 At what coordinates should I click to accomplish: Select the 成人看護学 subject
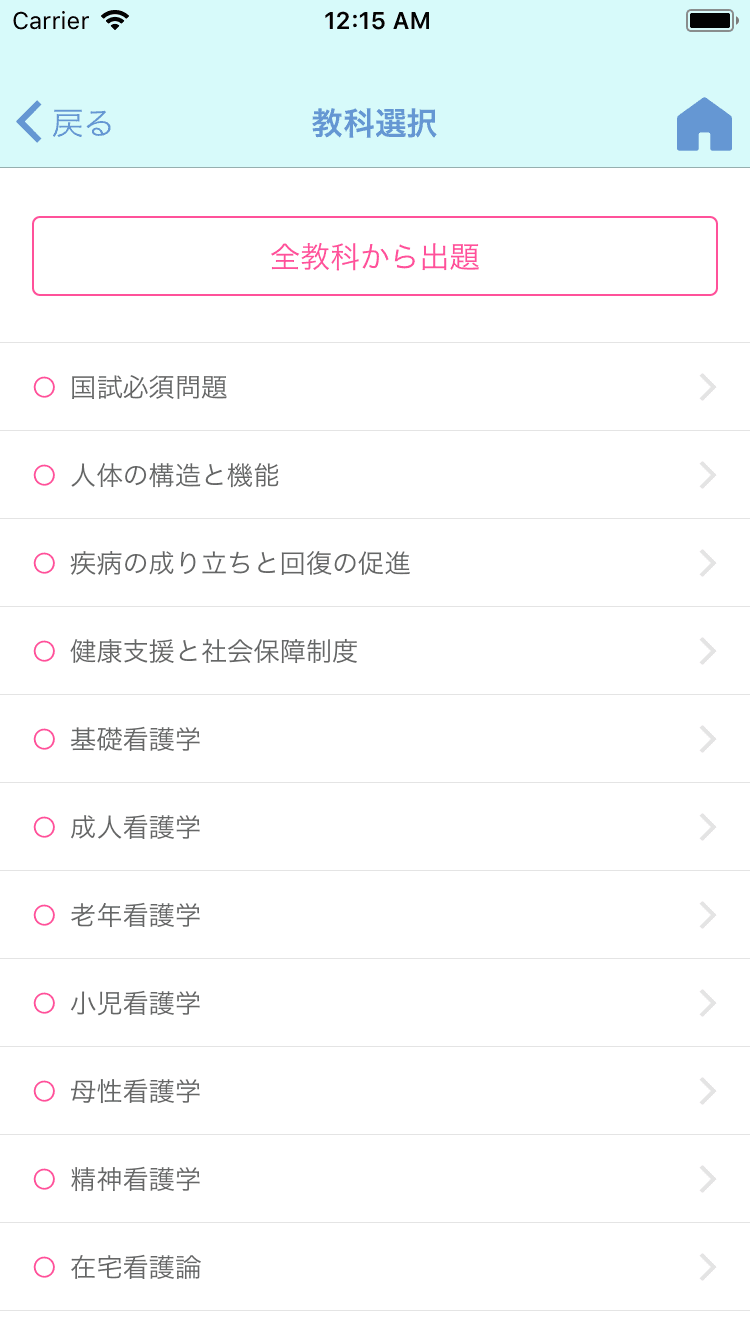tap(375, 827)
